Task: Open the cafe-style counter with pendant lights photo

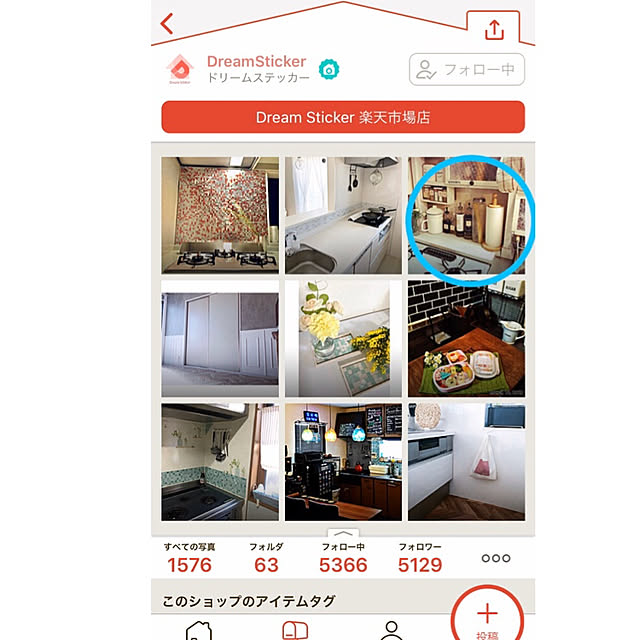Action: point(343,462)
